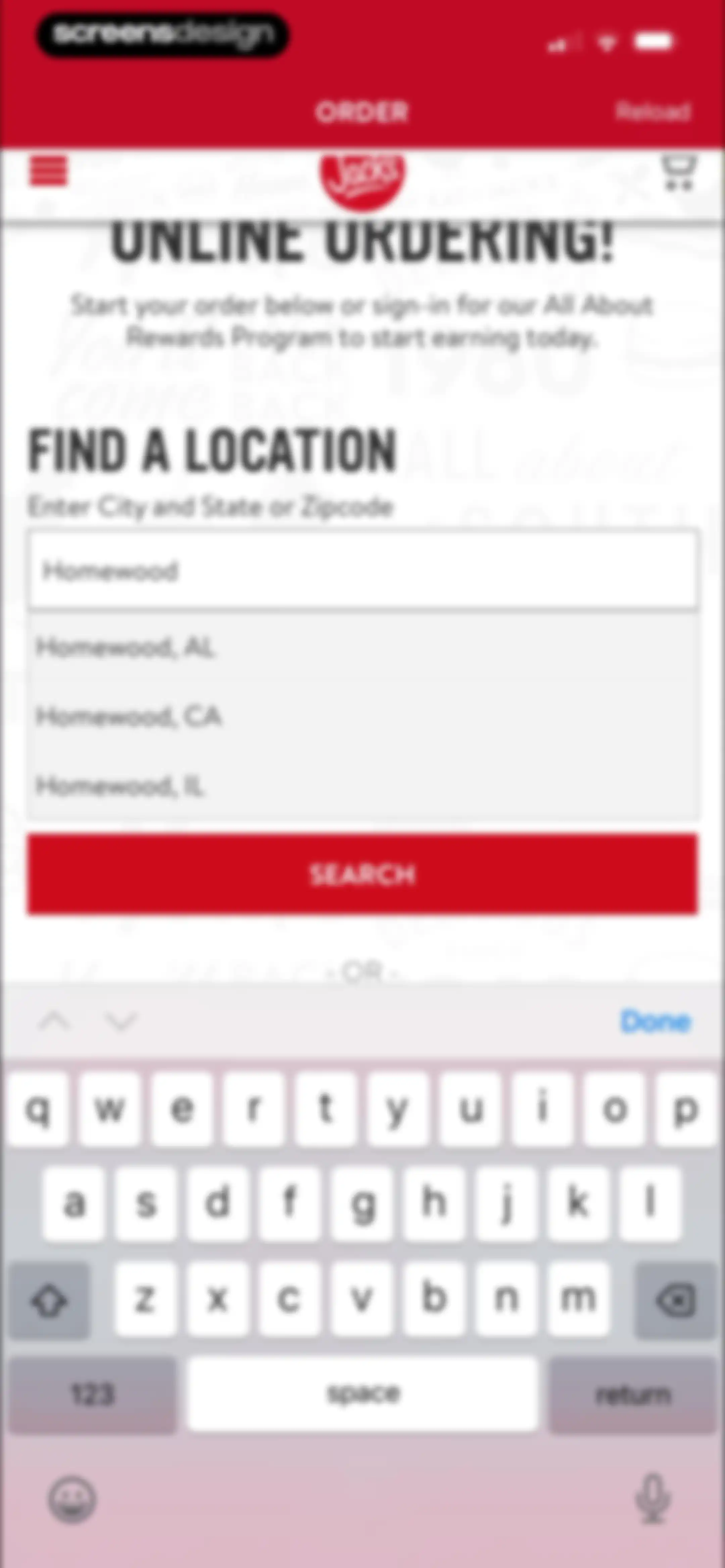
Task: Switch keyboard to 123 numbers
Action: [93, 1394]
